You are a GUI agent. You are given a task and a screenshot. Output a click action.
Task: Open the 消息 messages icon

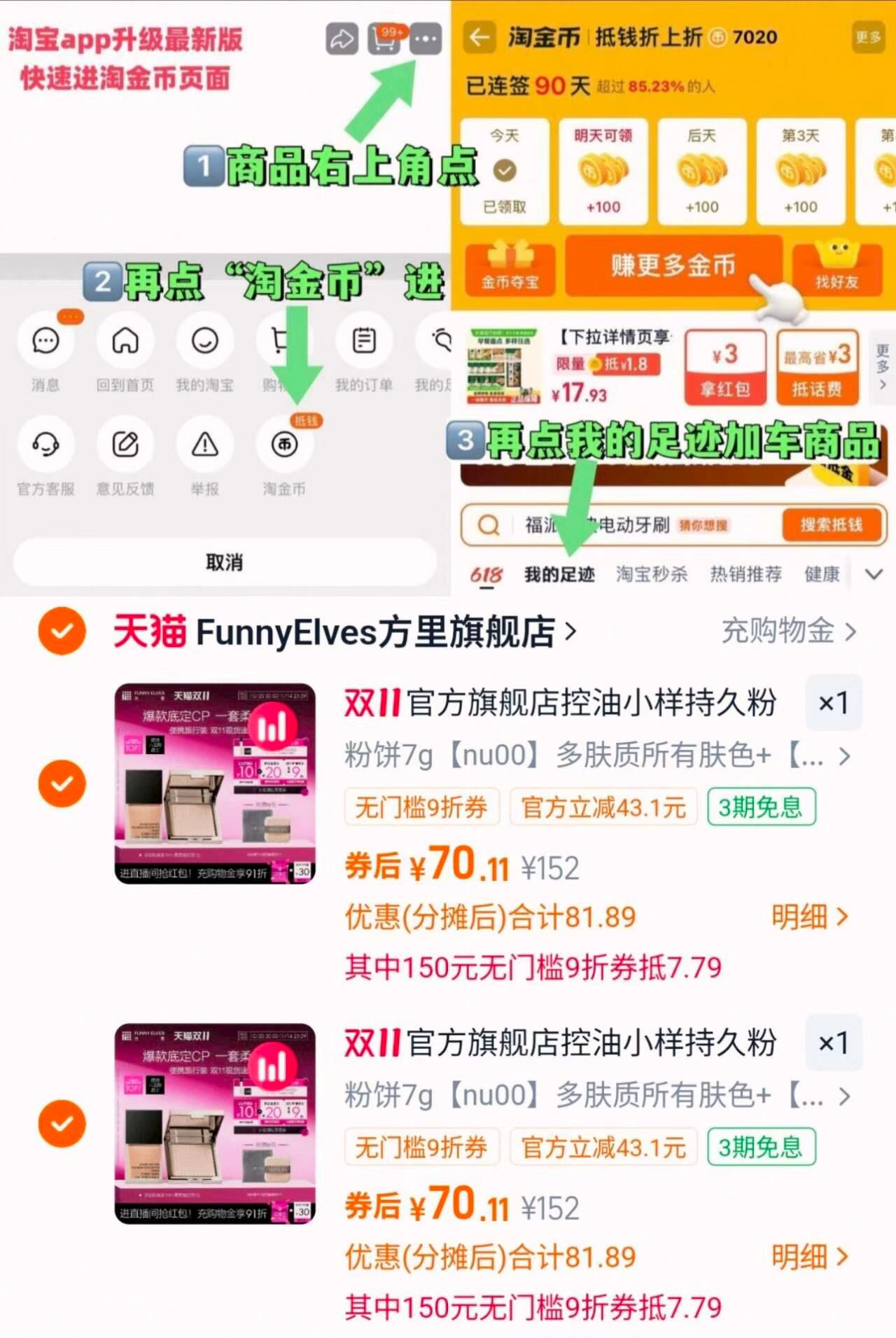click(x=45, y=341)
